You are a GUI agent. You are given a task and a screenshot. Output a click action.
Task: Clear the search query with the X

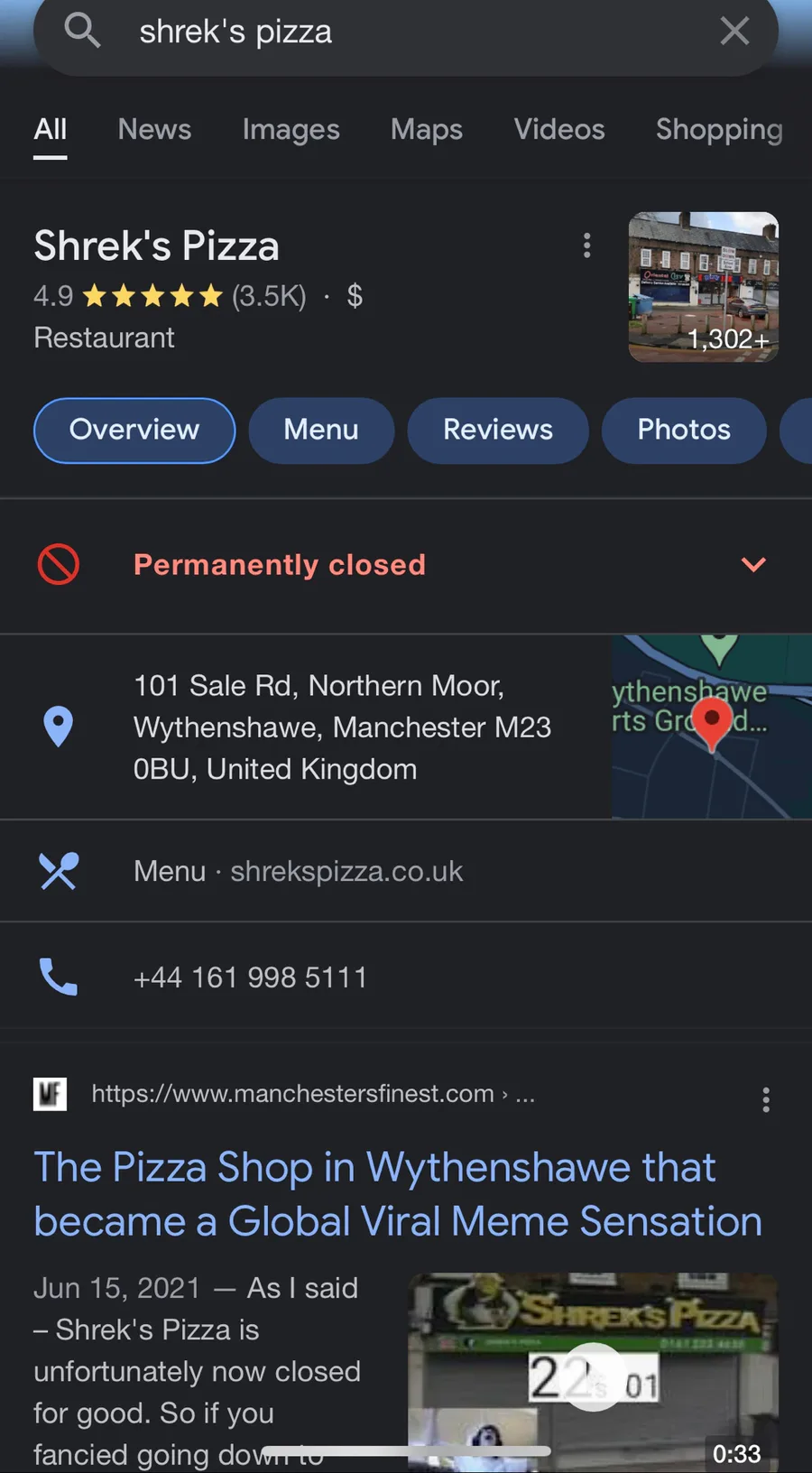(x=734, y=32)
